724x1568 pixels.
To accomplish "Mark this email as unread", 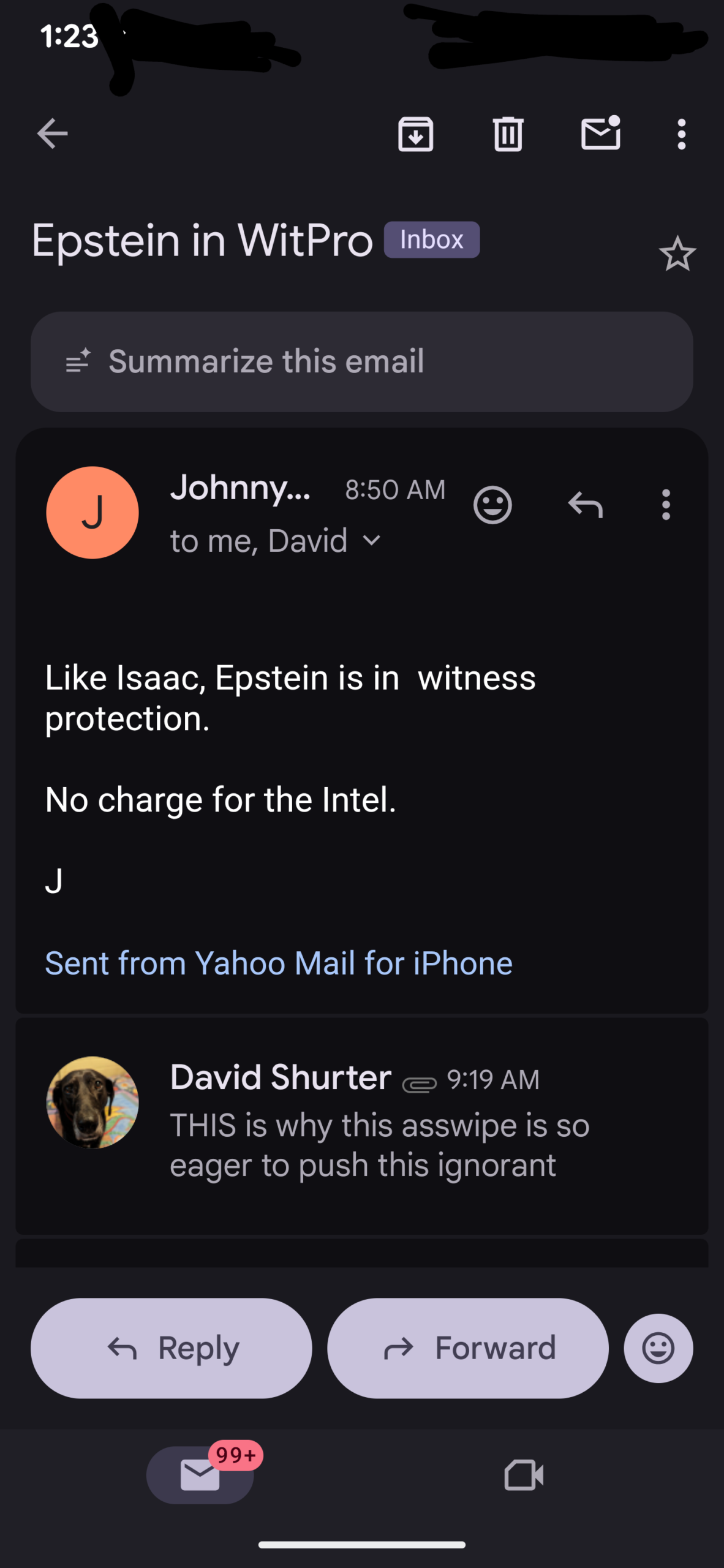I will coord(600,134).
